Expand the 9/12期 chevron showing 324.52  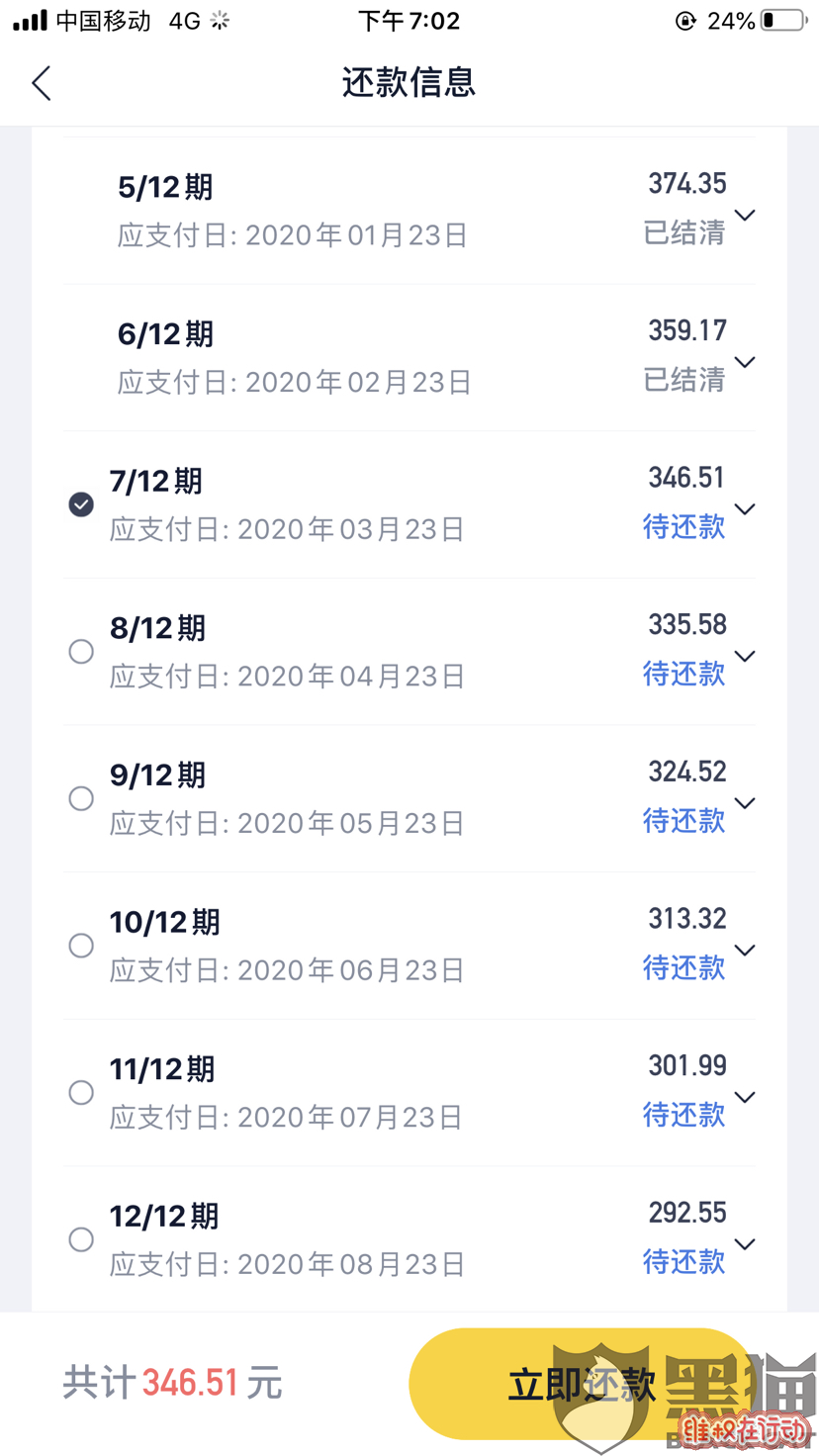click(745, 803)
